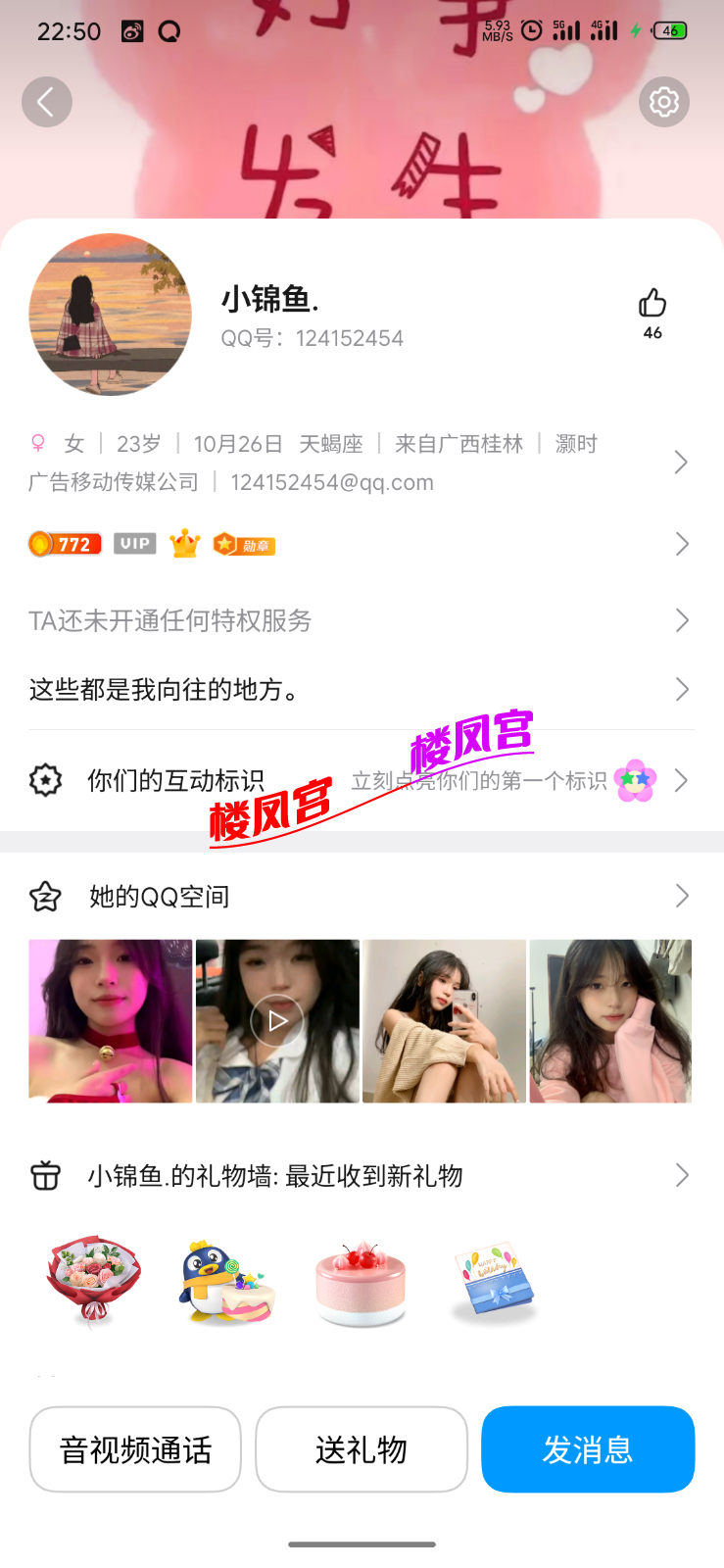The height and width of the screenshot is (1568, 724).
Task: Give a thumbs-up like to 小锦鱼.
Action: pyautogui.click(x=651, y=304)
